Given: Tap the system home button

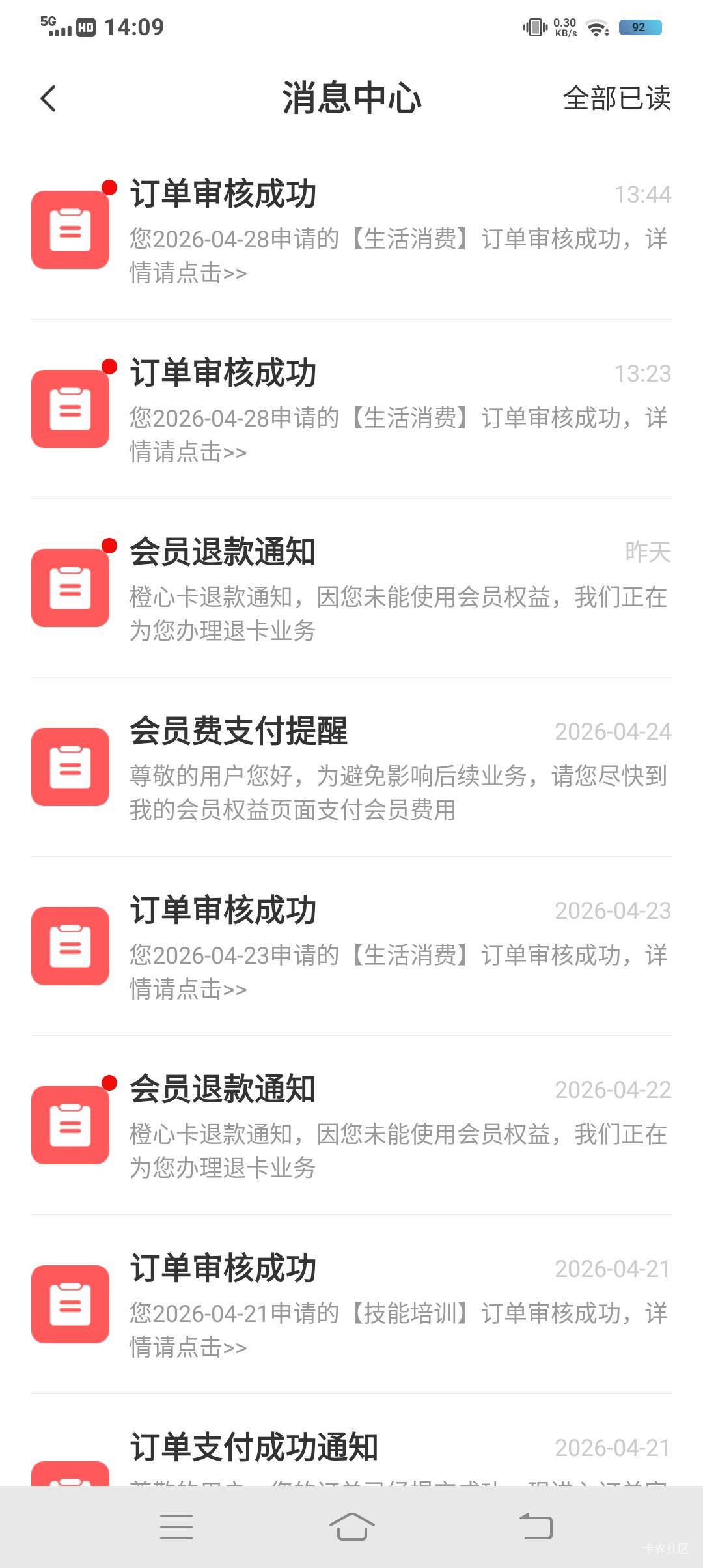Looking at the screenshot, I should (351, 1526).
